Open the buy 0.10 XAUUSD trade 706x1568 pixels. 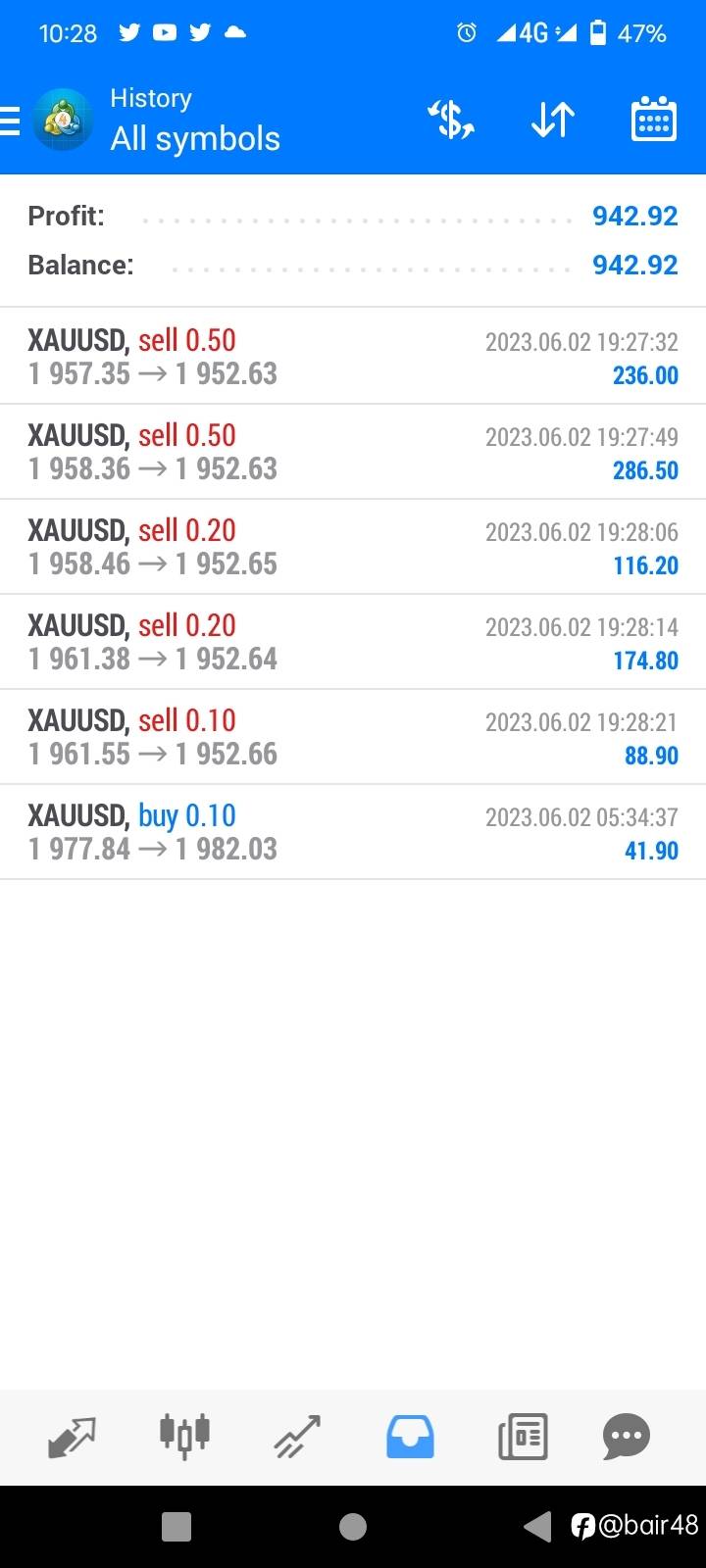[x=353, y=832]
